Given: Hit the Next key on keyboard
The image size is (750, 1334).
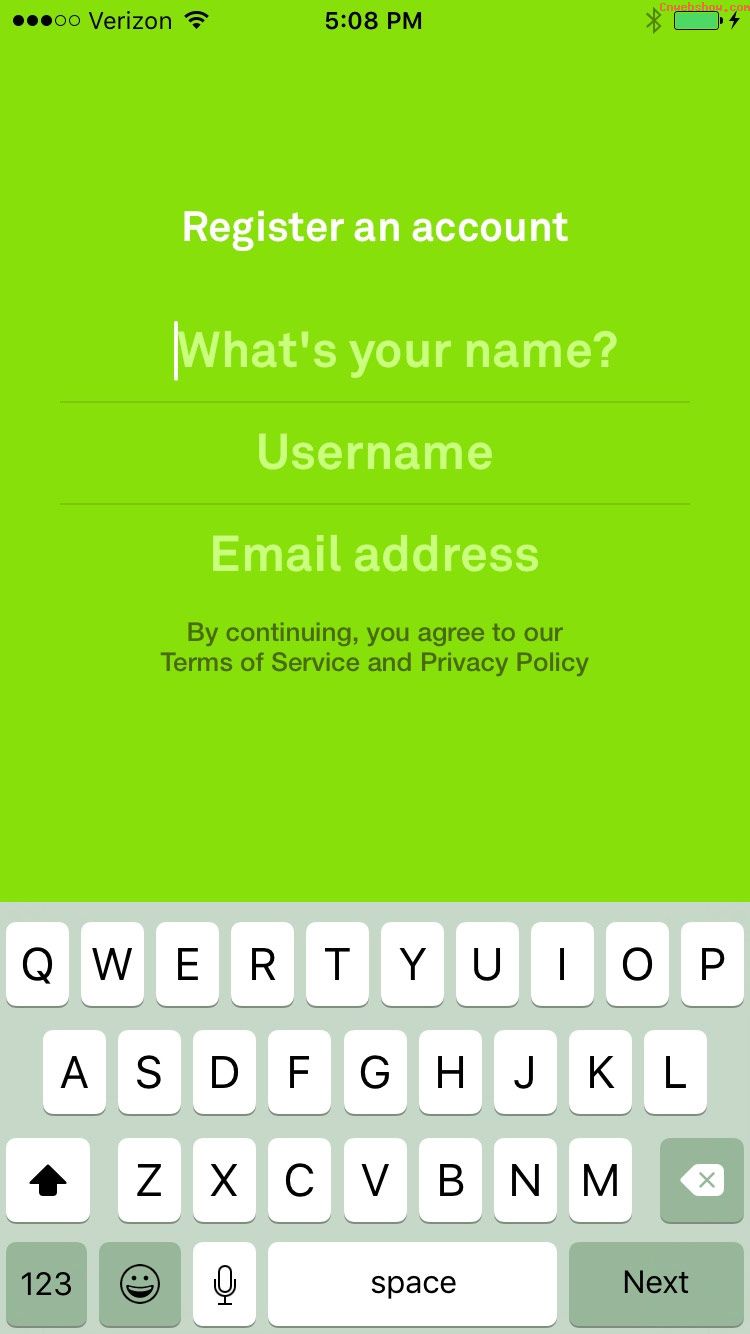Looking at the screenshot, I should click(656, 1283).
